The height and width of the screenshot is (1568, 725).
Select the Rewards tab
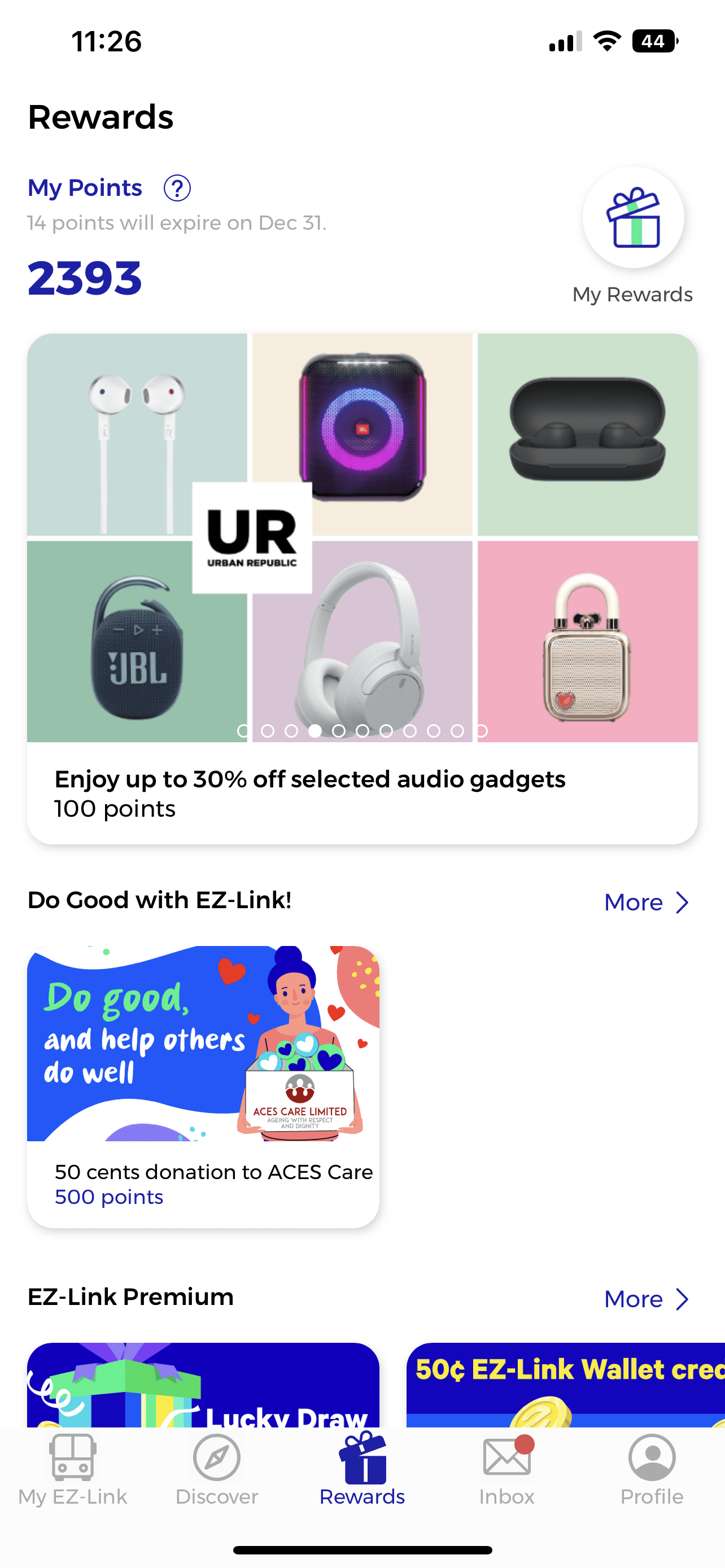(x=362, y=1469)
